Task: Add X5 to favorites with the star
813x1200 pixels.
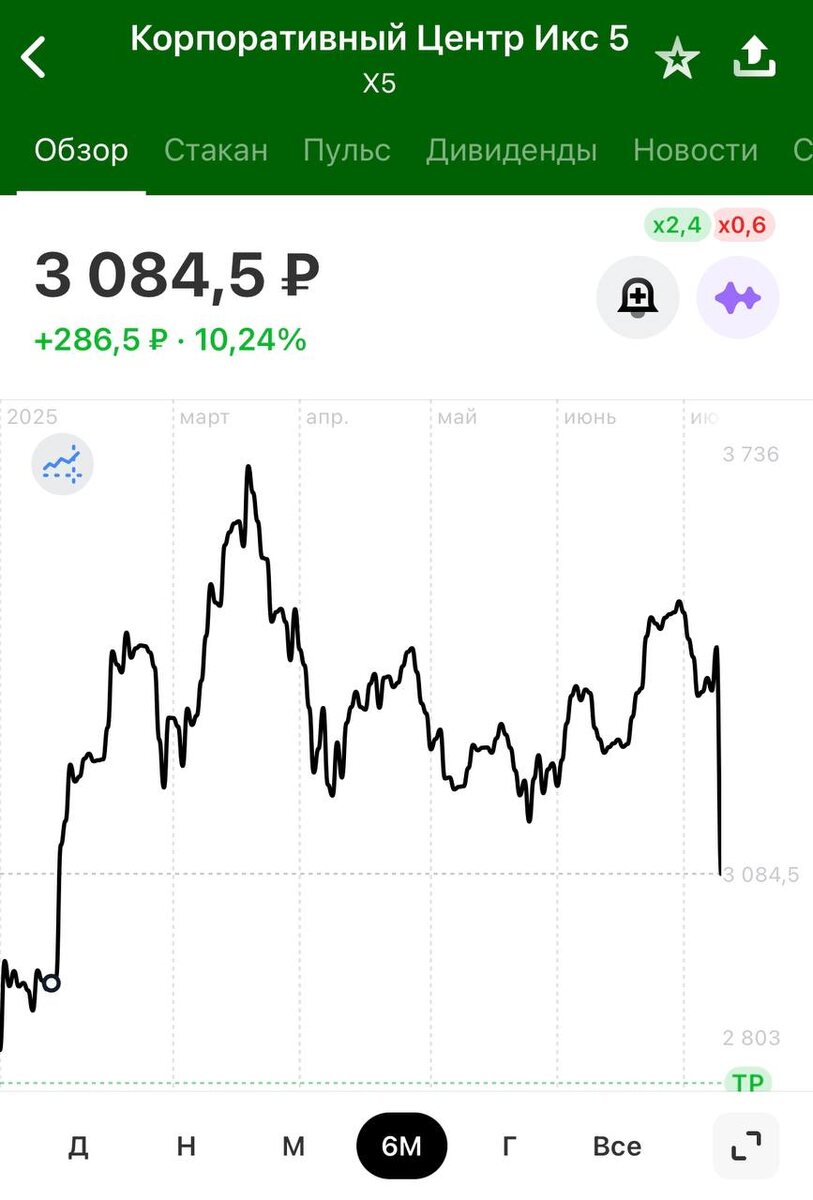Action: click(x=677, y=60)
